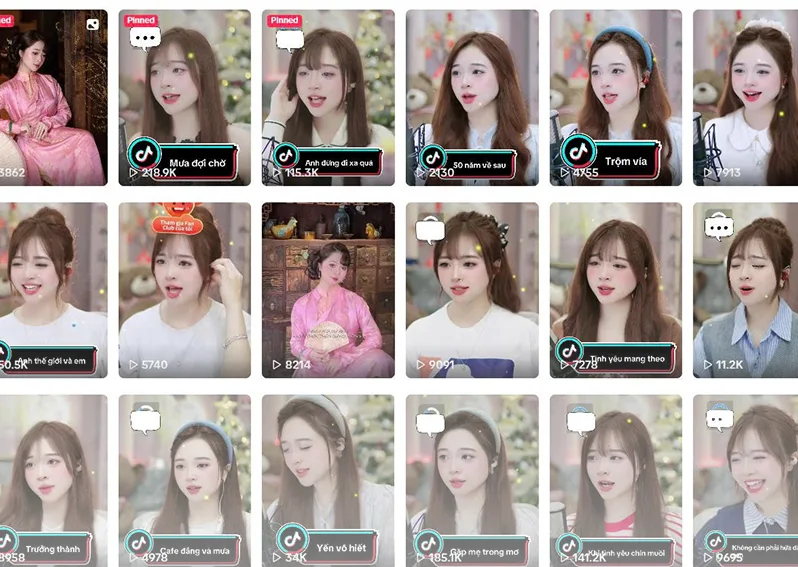Open the "Cafe đắng và mưa" video

click(184, 480)
